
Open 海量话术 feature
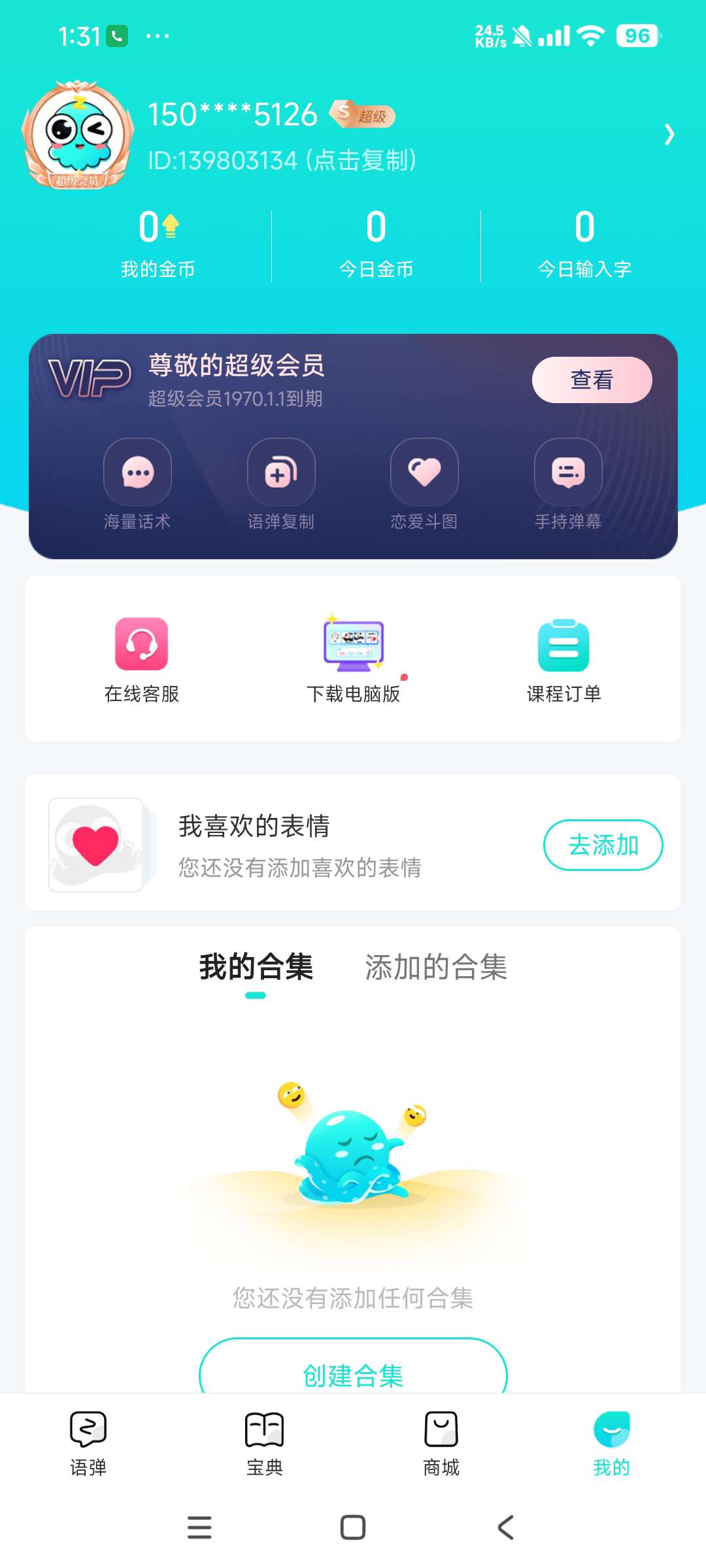pyautogui.click(x=137, y=484)
